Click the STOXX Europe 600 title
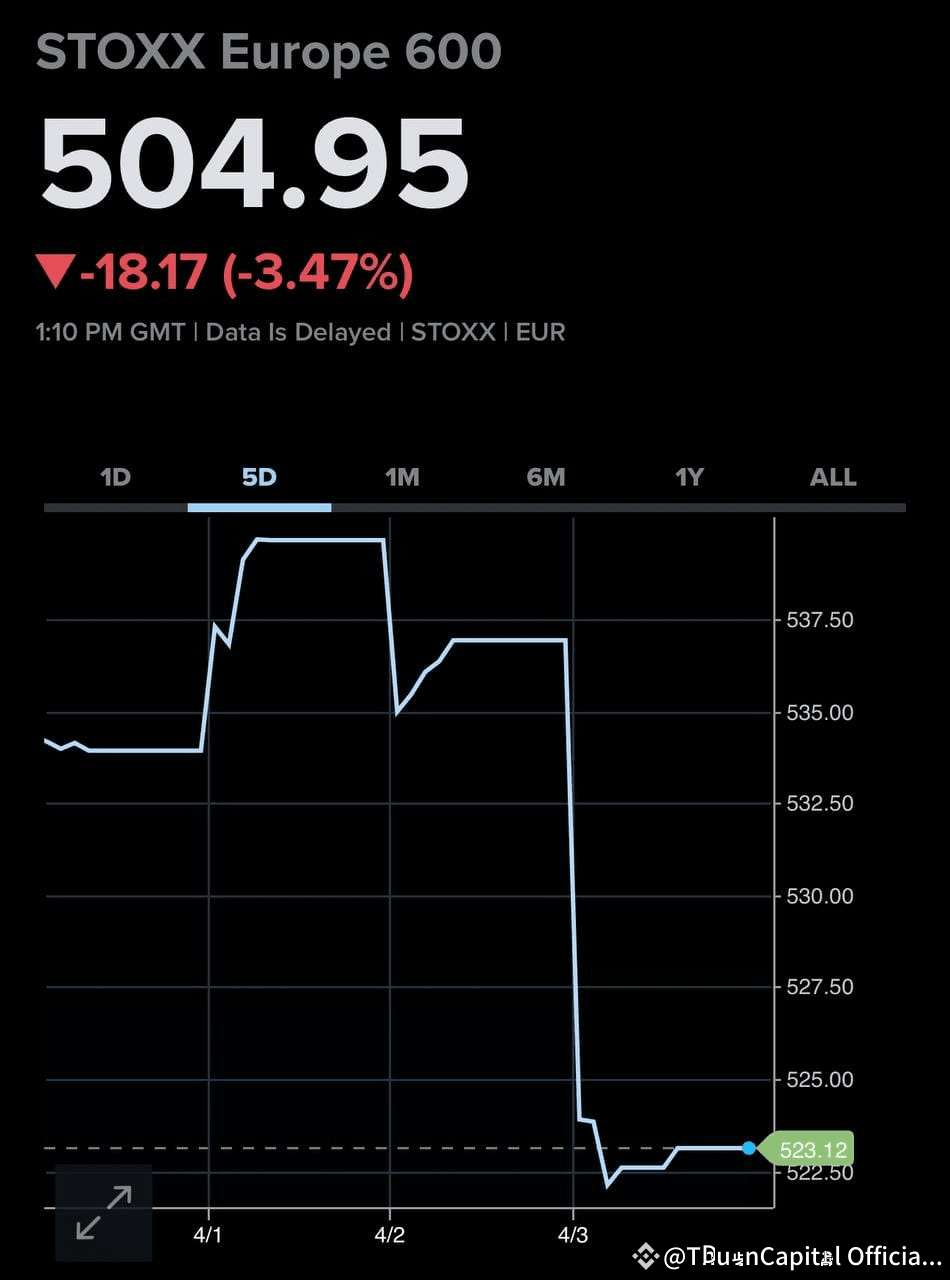 (268, 51)
